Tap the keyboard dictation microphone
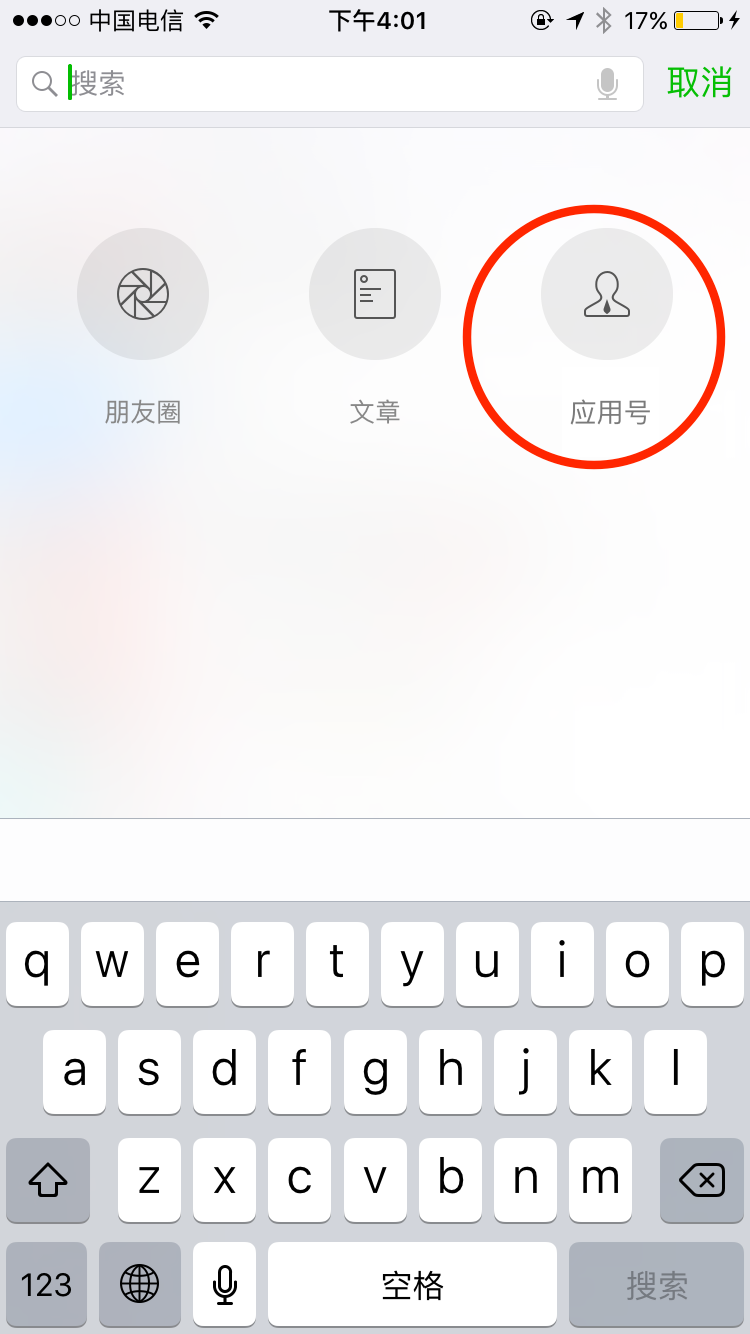The image size is (750, 1334). (x=225, y=1284)
